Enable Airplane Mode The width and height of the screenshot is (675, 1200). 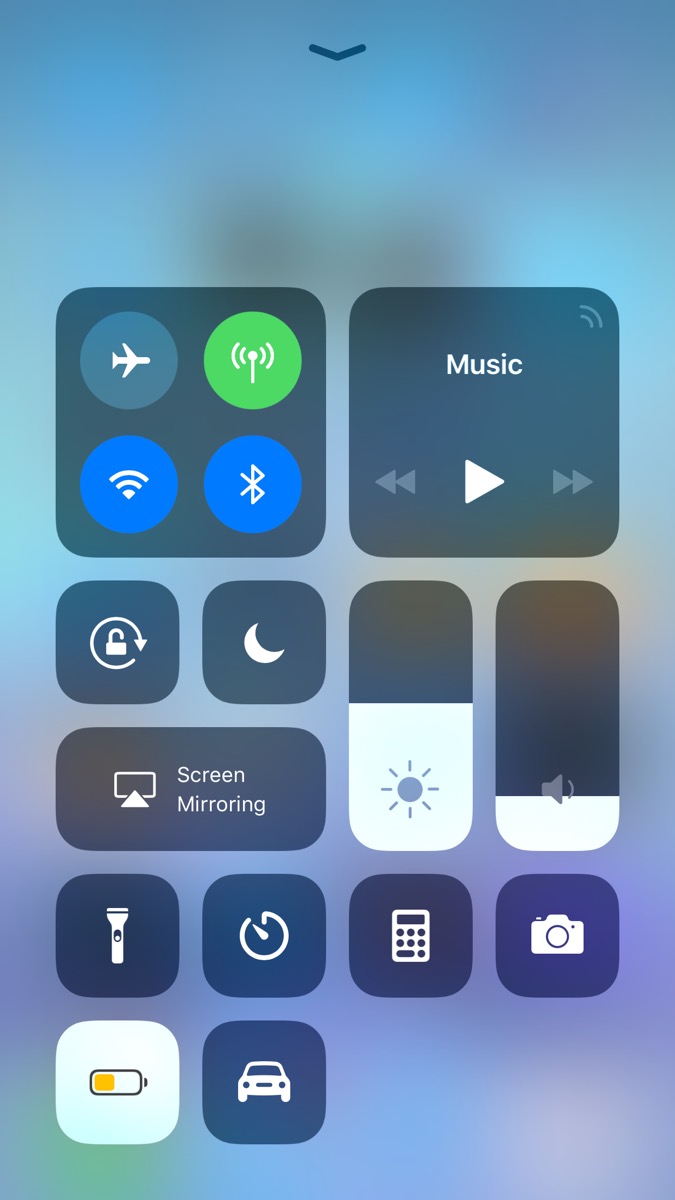coord(129,360)
